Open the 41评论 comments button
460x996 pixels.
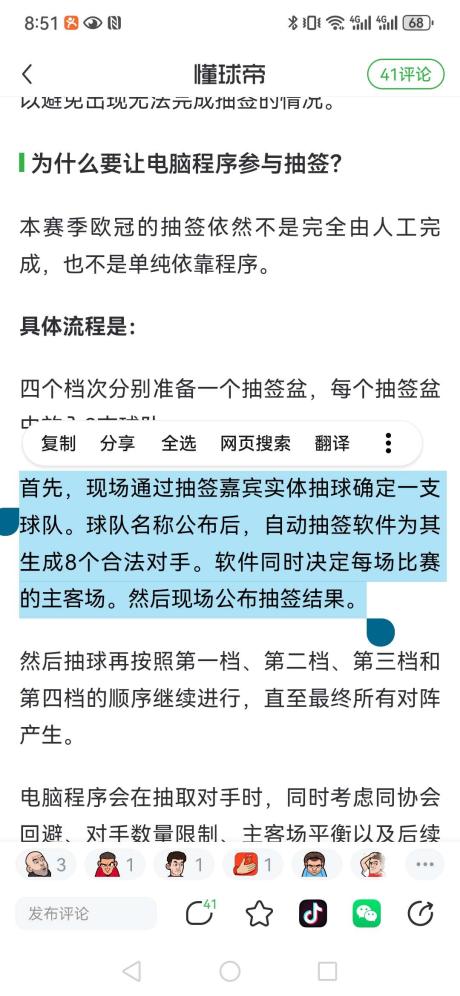coord(405,74)
